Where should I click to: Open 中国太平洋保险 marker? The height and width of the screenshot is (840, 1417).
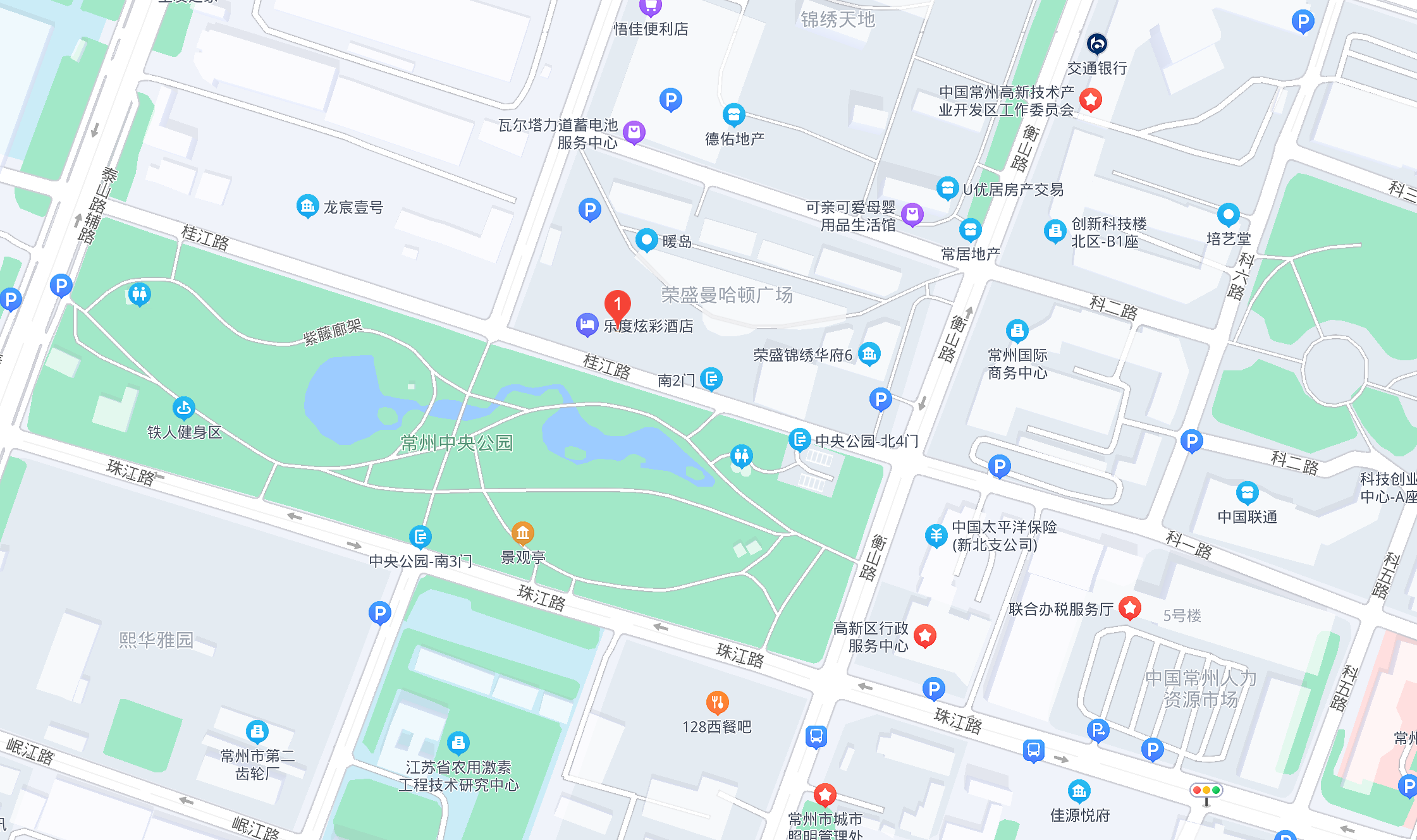[936, 535]
